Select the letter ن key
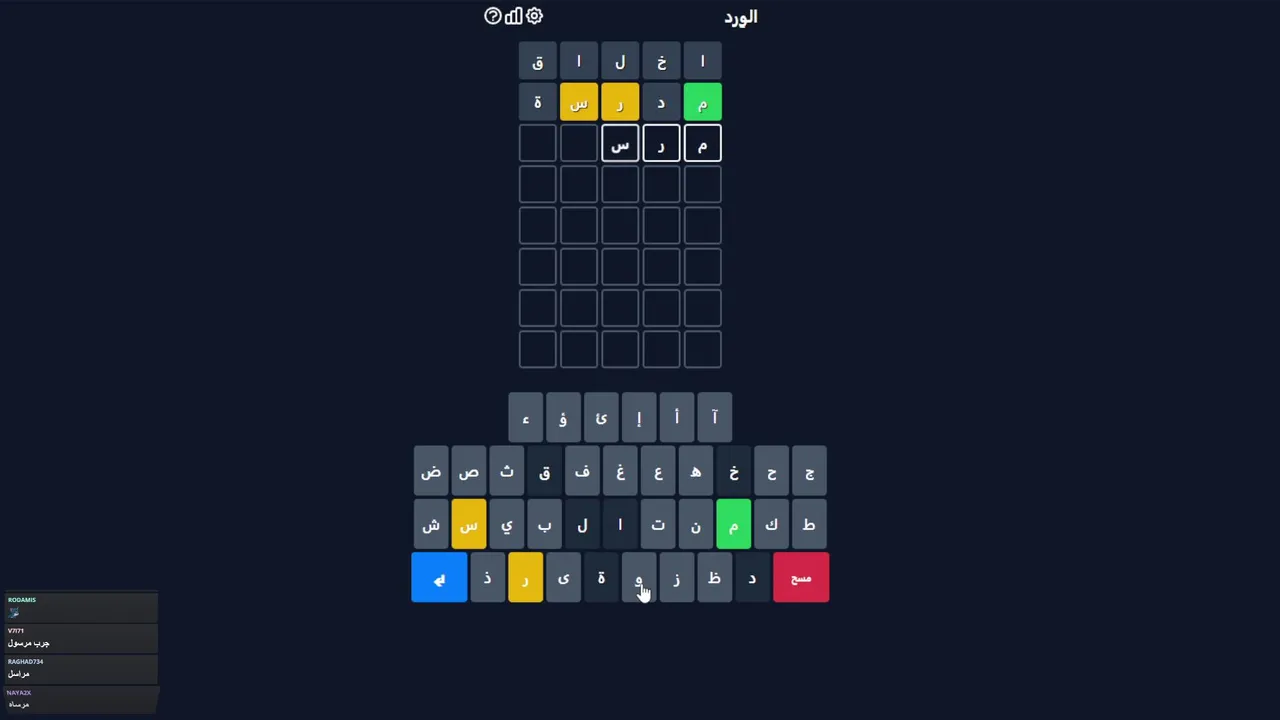 [x=695, y=525]
